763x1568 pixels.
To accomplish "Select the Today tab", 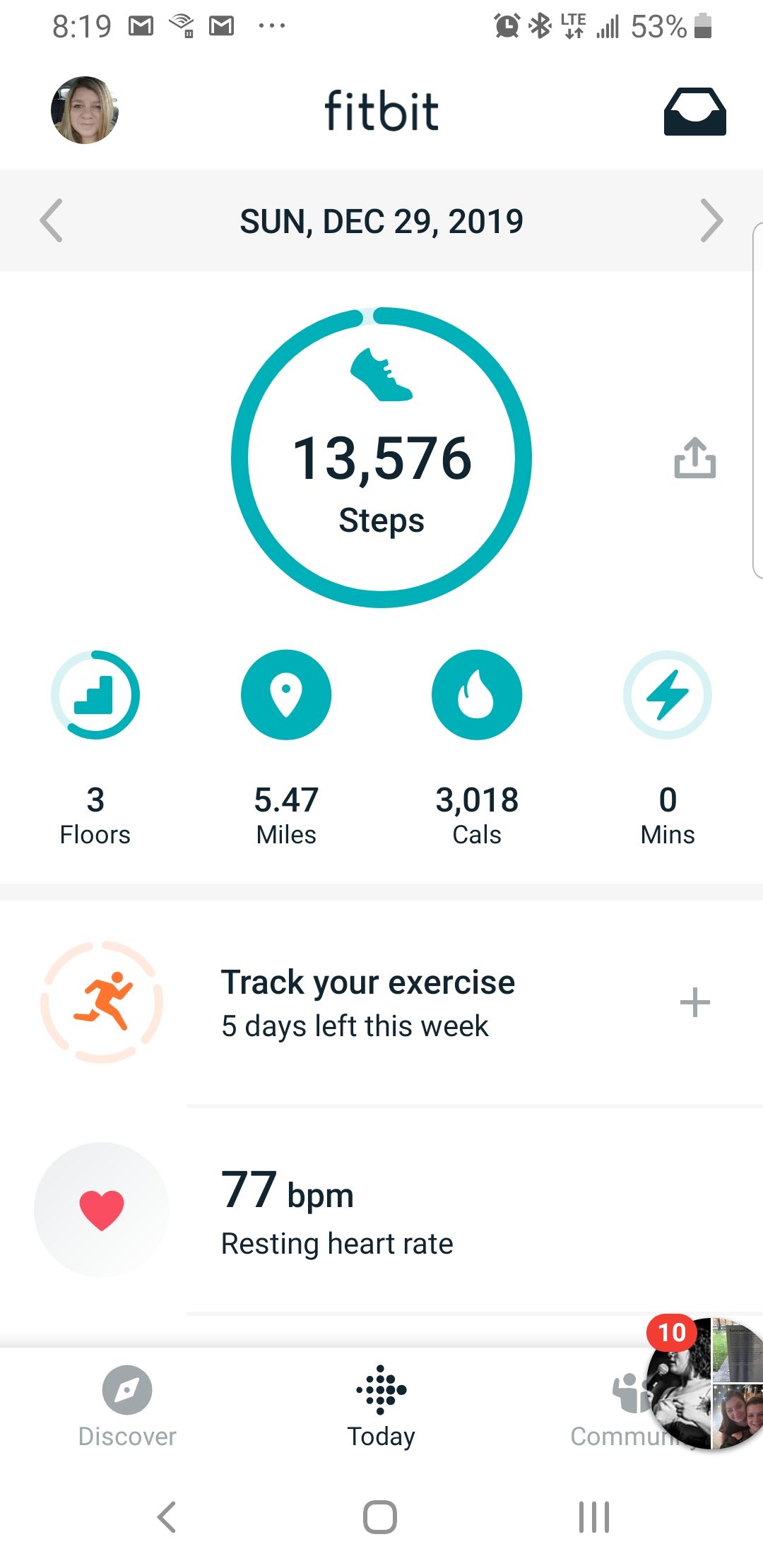I will (x=381, y=1406).
